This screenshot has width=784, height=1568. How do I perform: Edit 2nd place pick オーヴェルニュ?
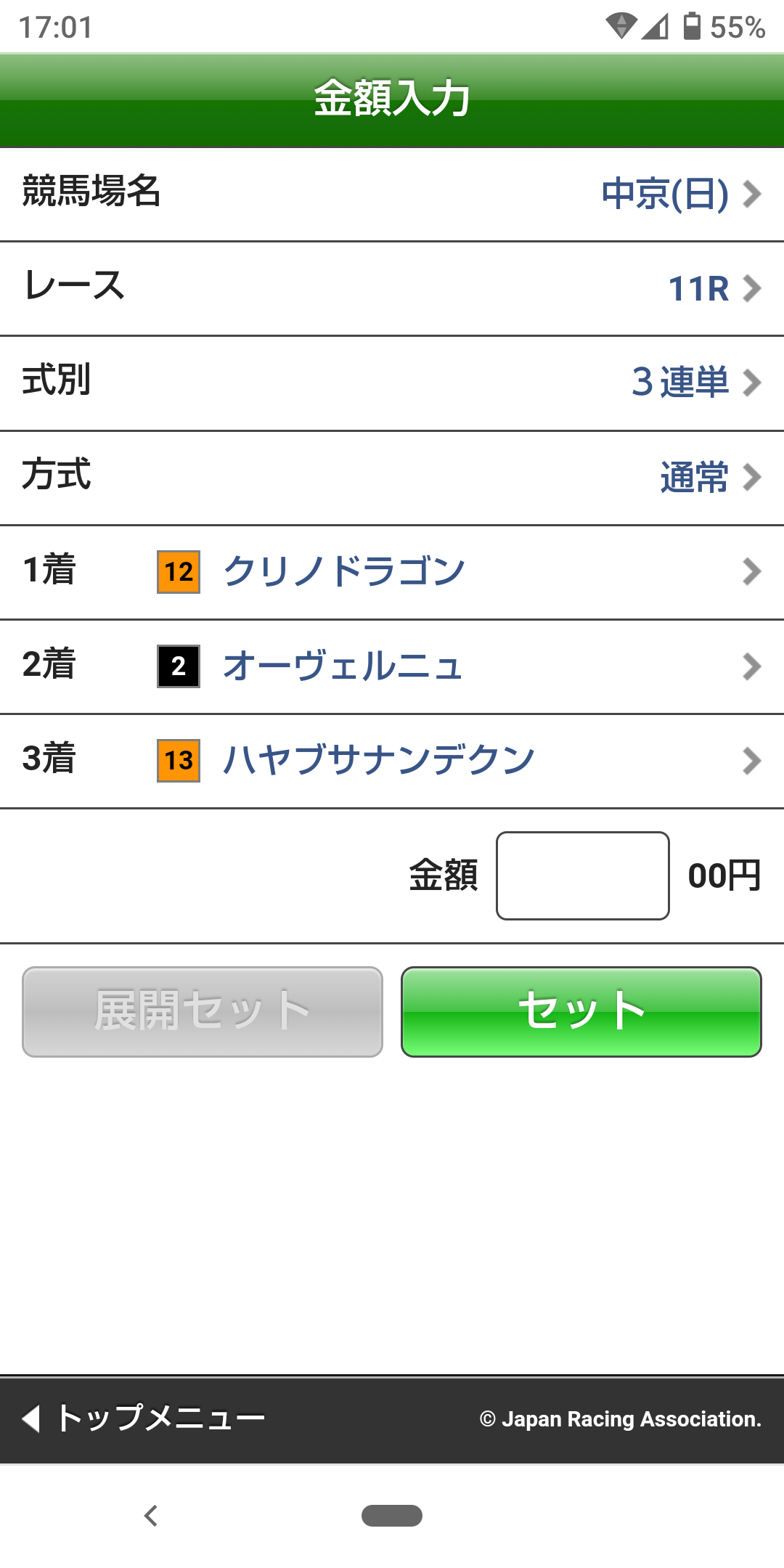(392, 666)
